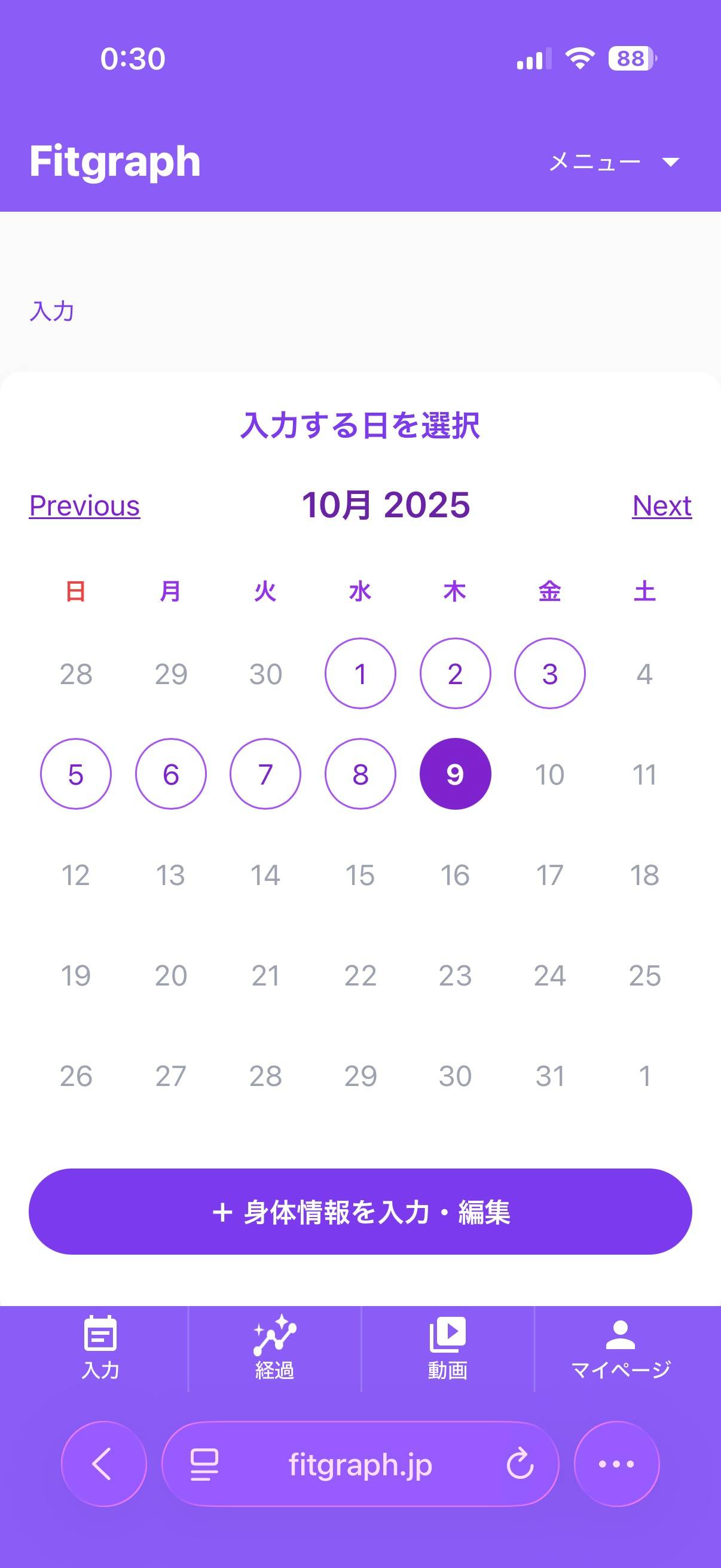Image resolution: width=721 pixels, height=1568 pixels.
Task: Expand the メニュー dropdown
Action: coord(613,162)
